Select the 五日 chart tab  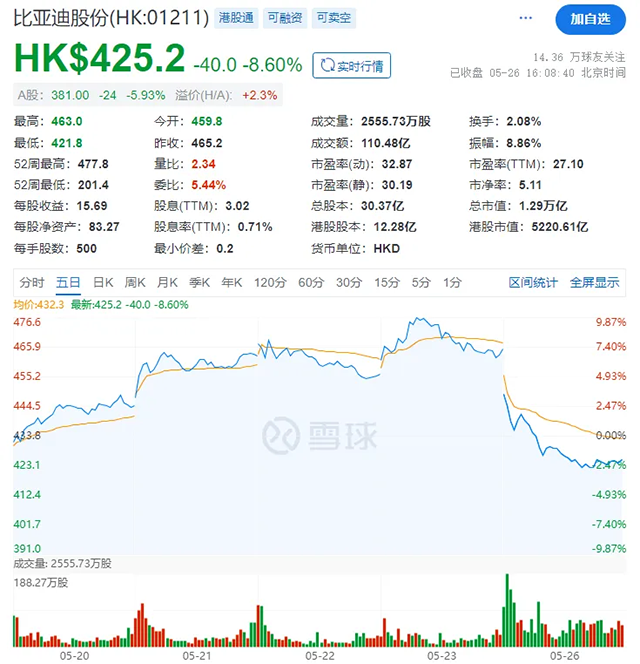coord(69,283)
